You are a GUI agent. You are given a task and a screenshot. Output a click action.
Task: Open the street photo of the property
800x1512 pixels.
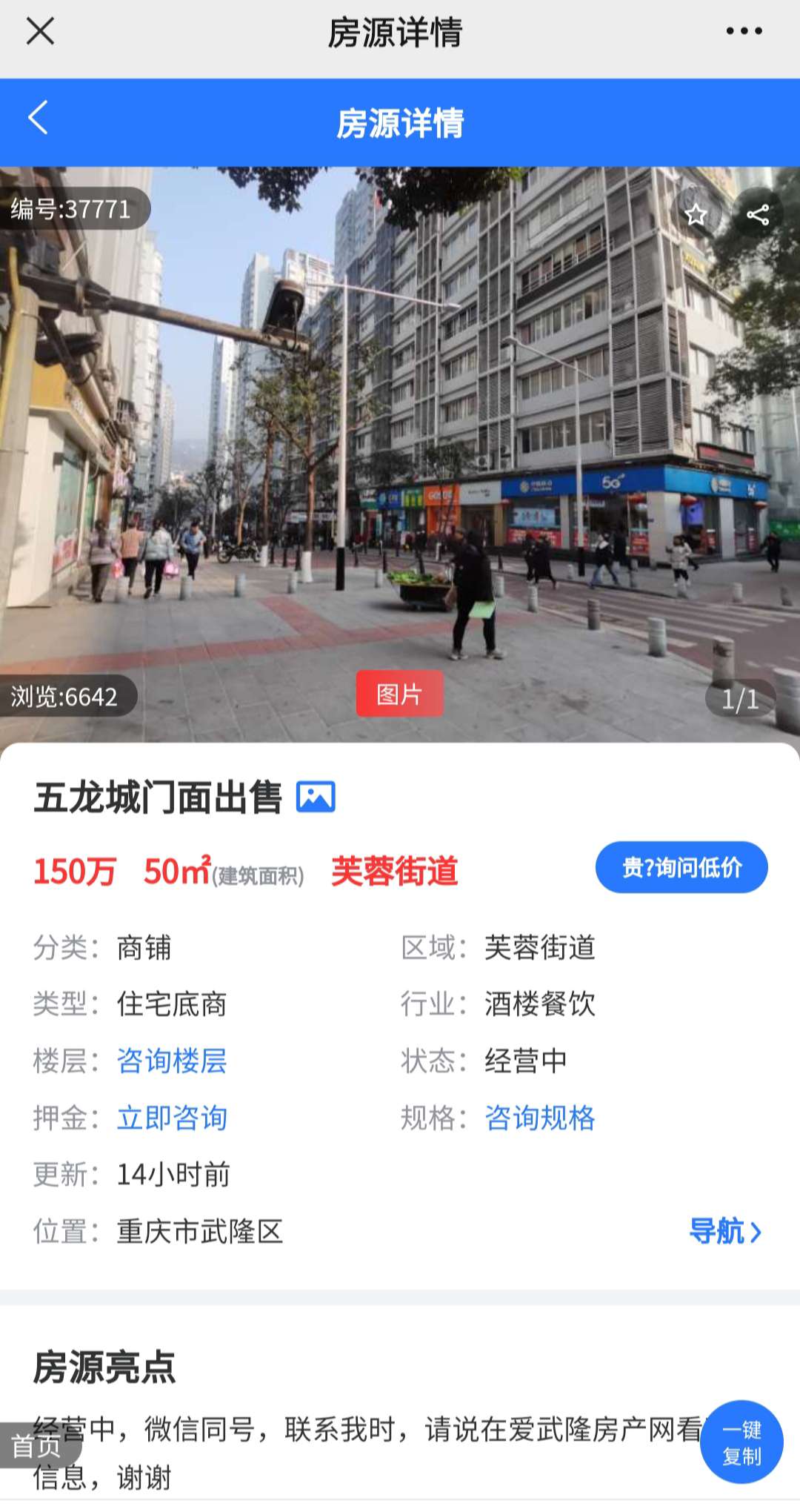[x=400, y=445]
